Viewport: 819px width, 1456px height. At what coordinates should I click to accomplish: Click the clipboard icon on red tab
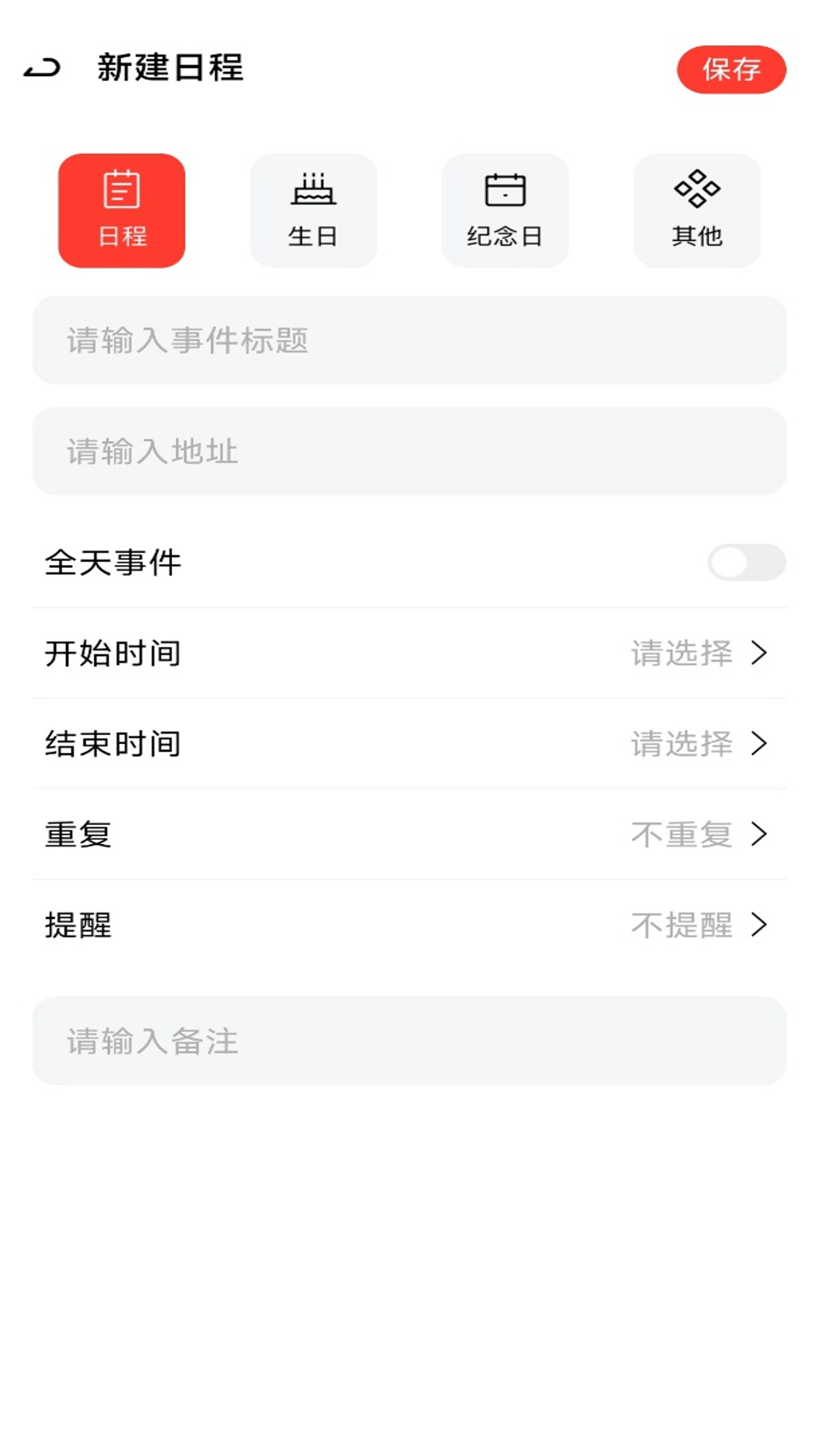click(x=122, y=188)
